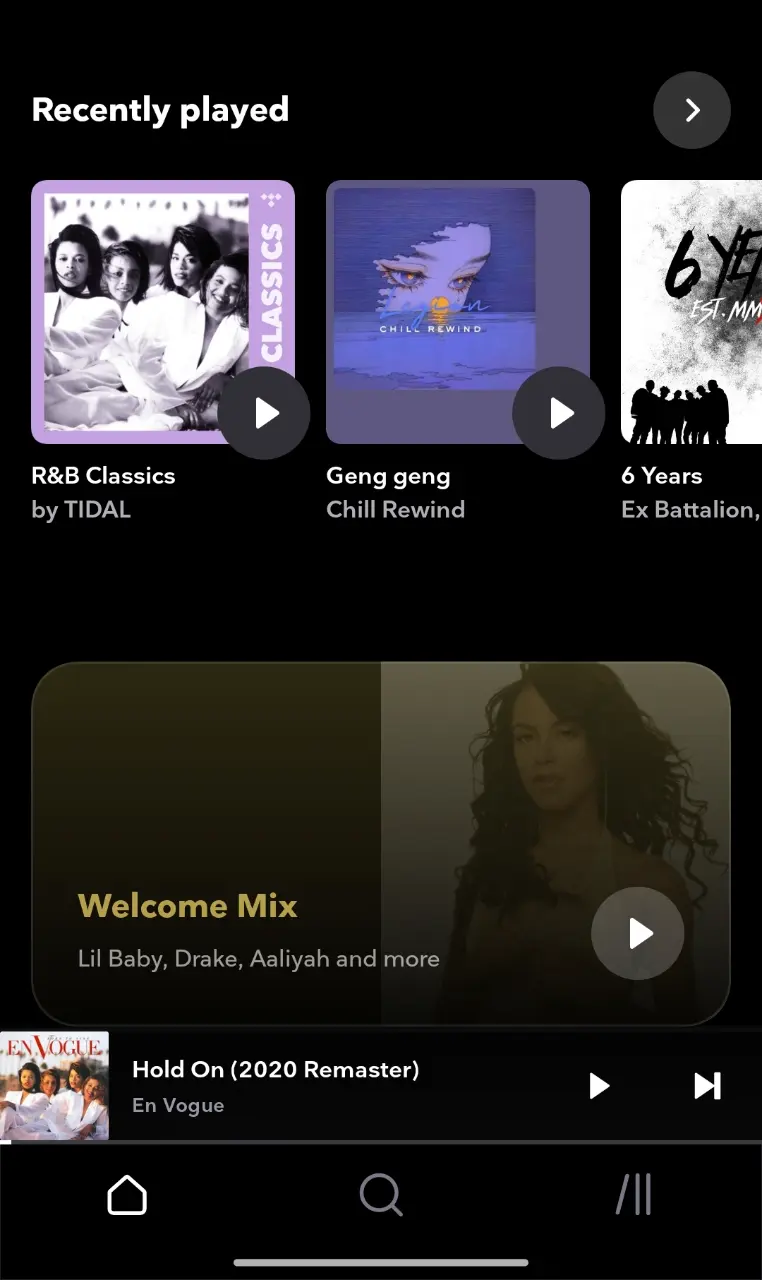Resume Hold On in the mini player
762x1280 pixels.
pyautogui.click(x=599, y=1086)
